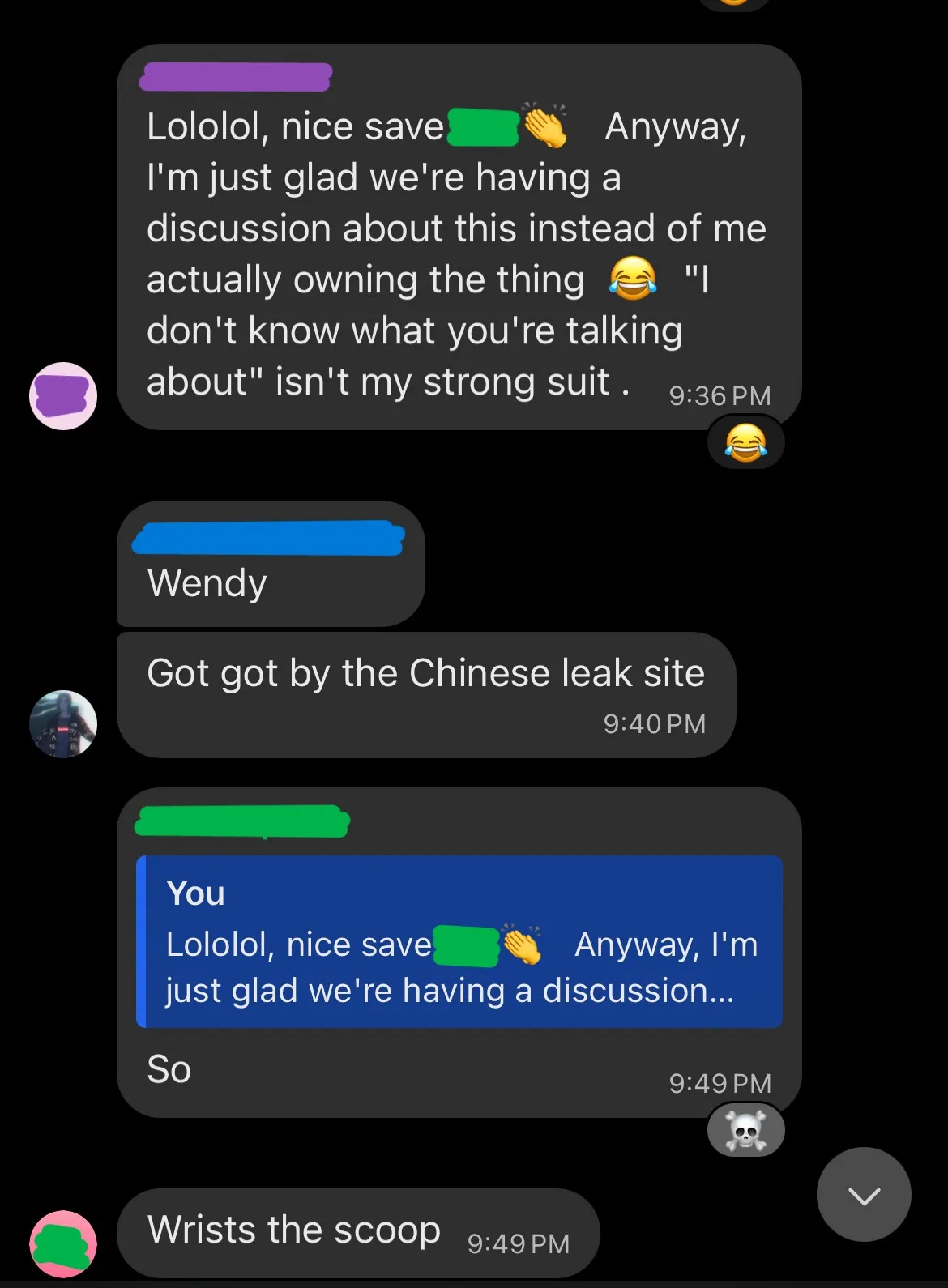Open the quoted reply starting with Lololol
Image resolution: width=948 pixels, height=1288 pixels.
(459, 942)
